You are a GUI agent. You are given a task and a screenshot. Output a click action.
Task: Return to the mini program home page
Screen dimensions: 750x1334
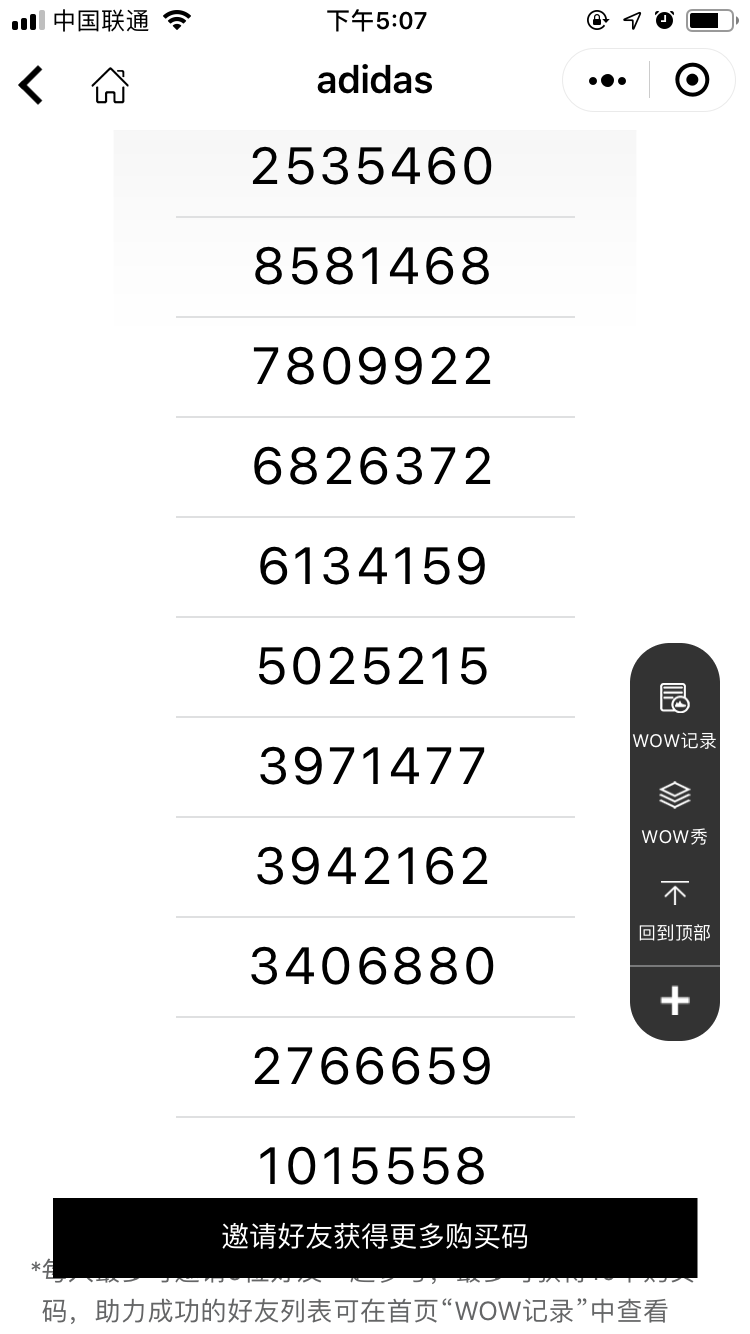110,85
